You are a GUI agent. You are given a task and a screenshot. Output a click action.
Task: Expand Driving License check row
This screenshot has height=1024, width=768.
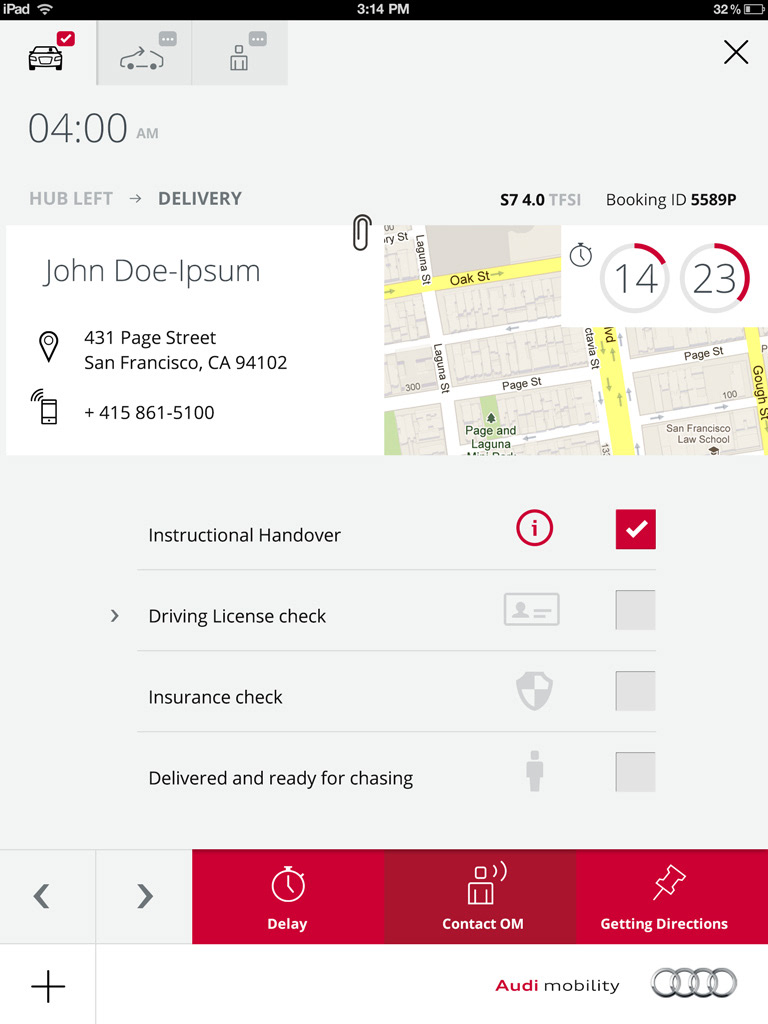point(114,616)
